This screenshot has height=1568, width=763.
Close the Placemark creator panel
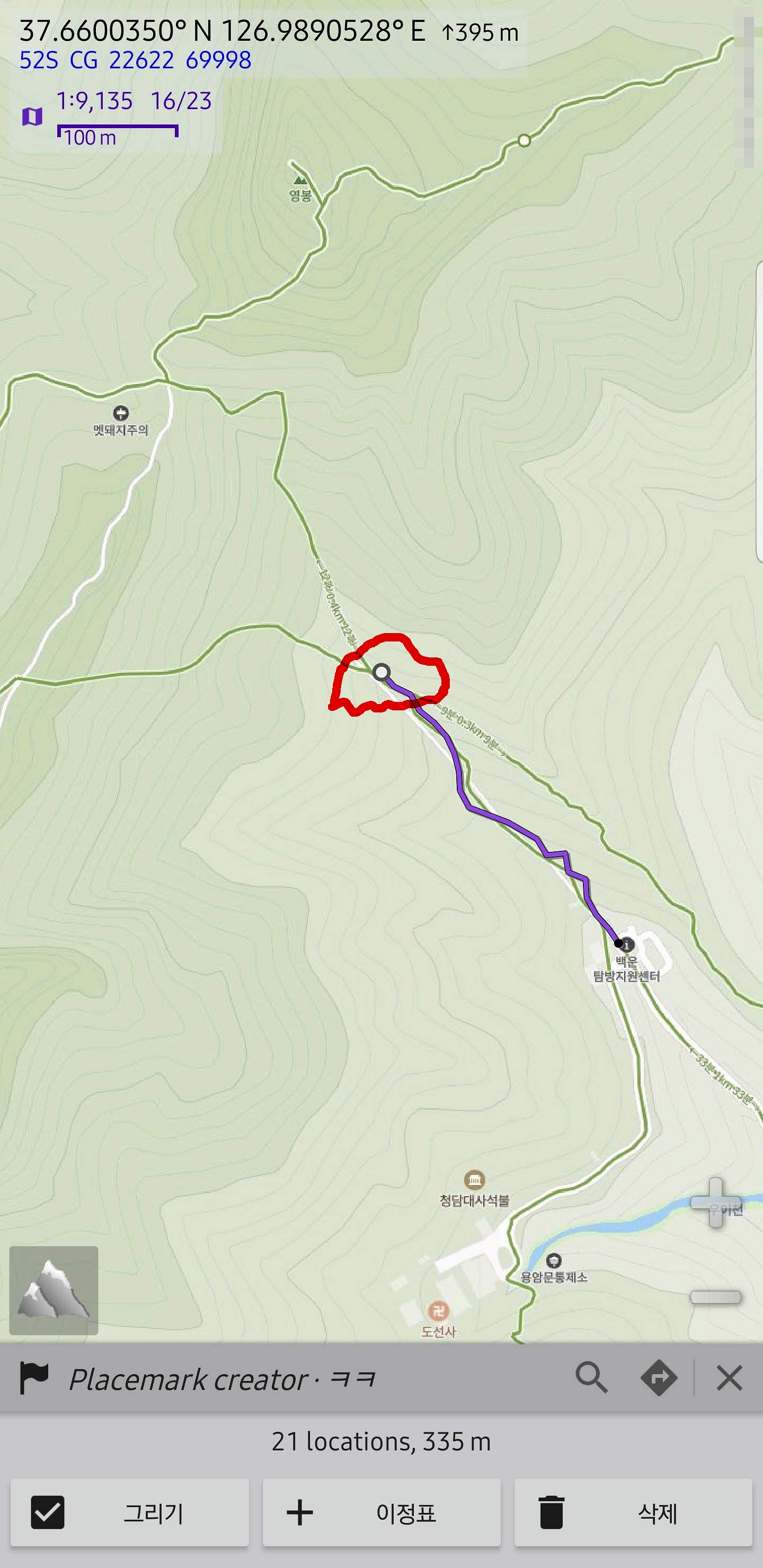(729, 1378)
